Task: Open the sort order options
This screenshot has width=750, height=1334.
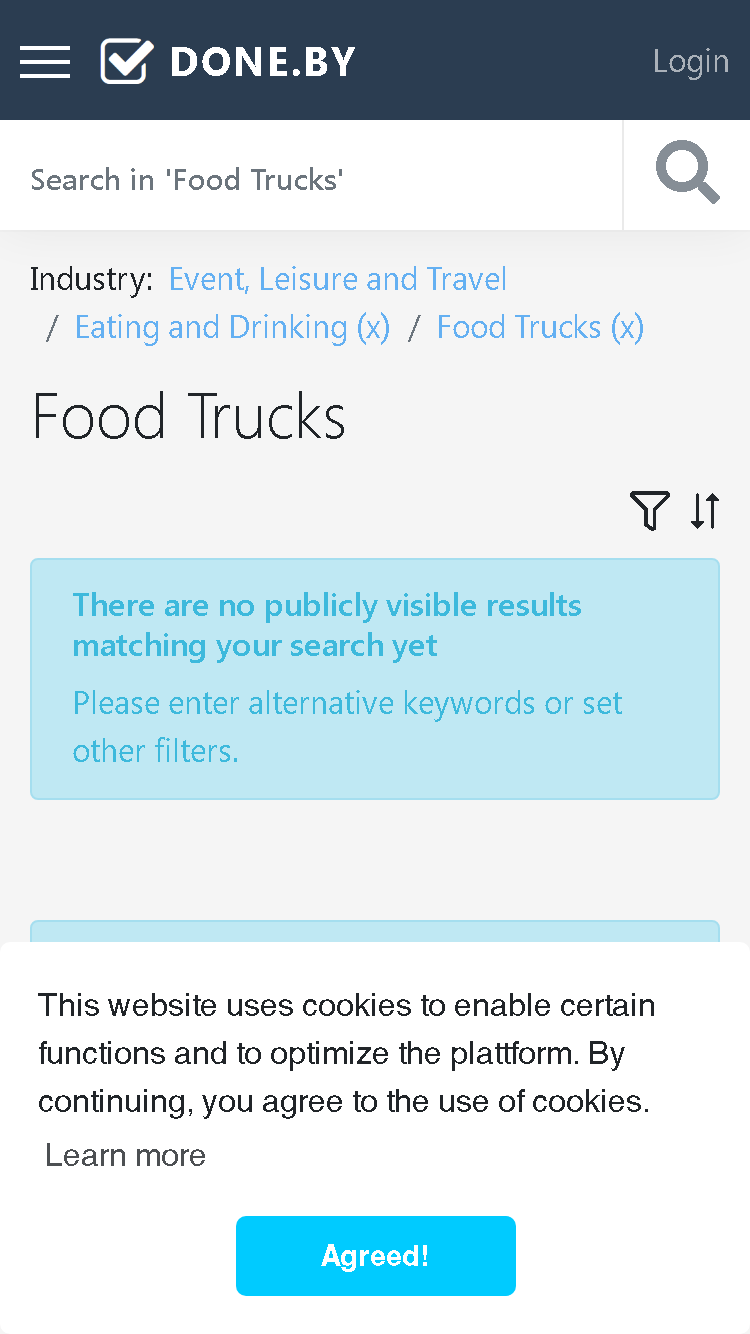Action: point(705,511)
